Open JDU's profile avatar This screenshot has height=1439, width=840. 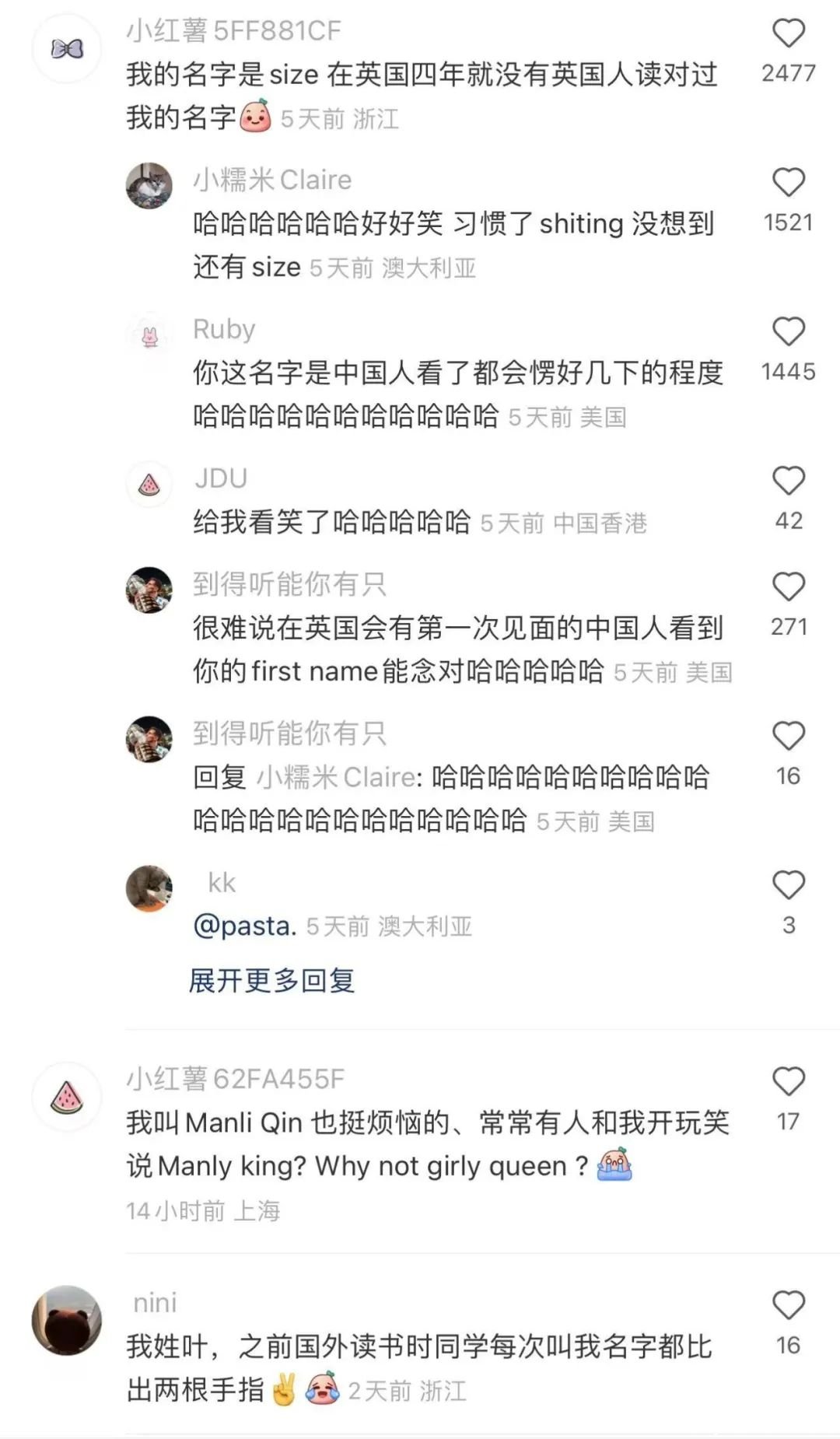point(149,485)
